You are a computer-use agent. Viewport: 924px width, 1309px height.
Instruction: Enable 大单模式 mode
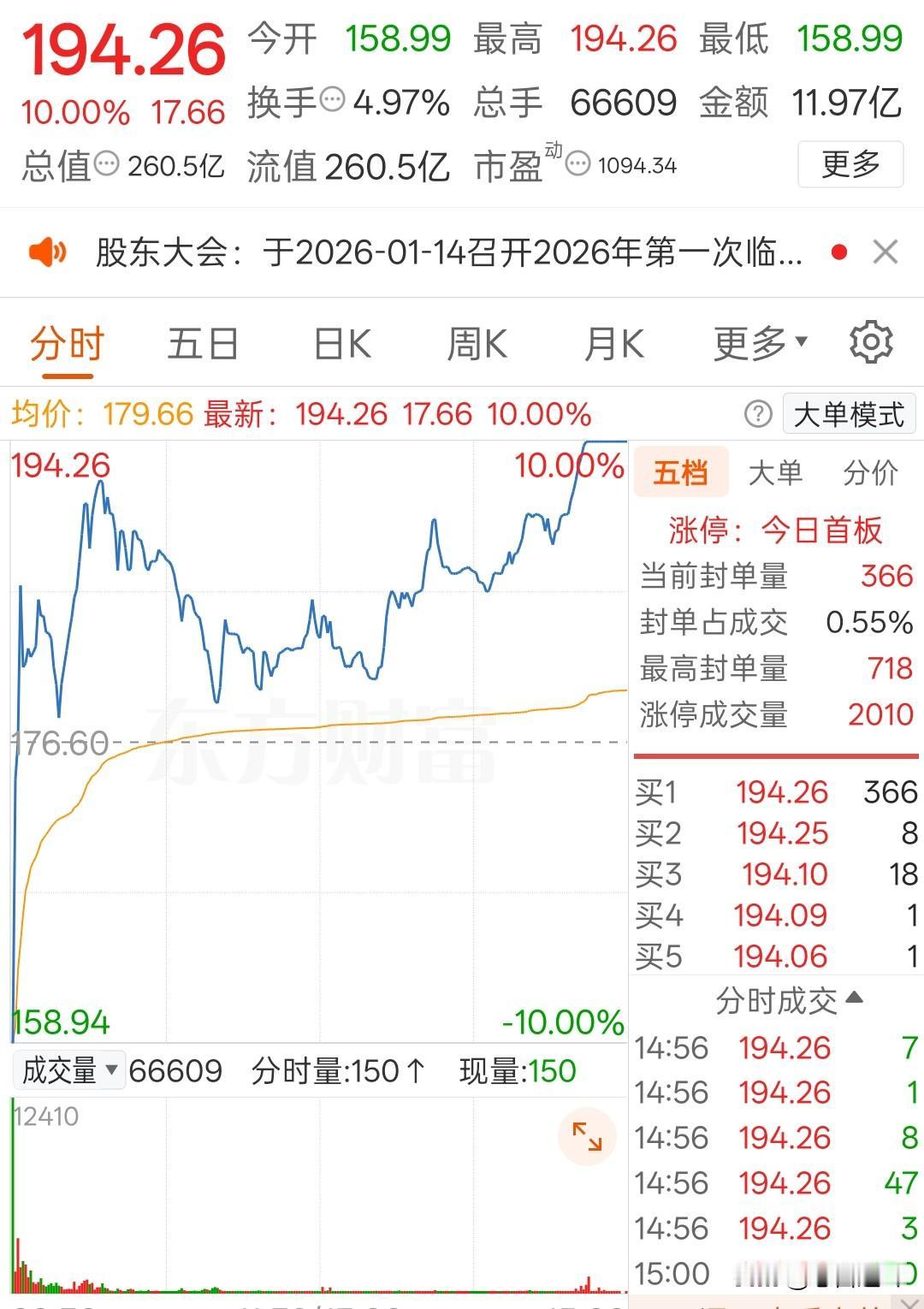point(848,413)
